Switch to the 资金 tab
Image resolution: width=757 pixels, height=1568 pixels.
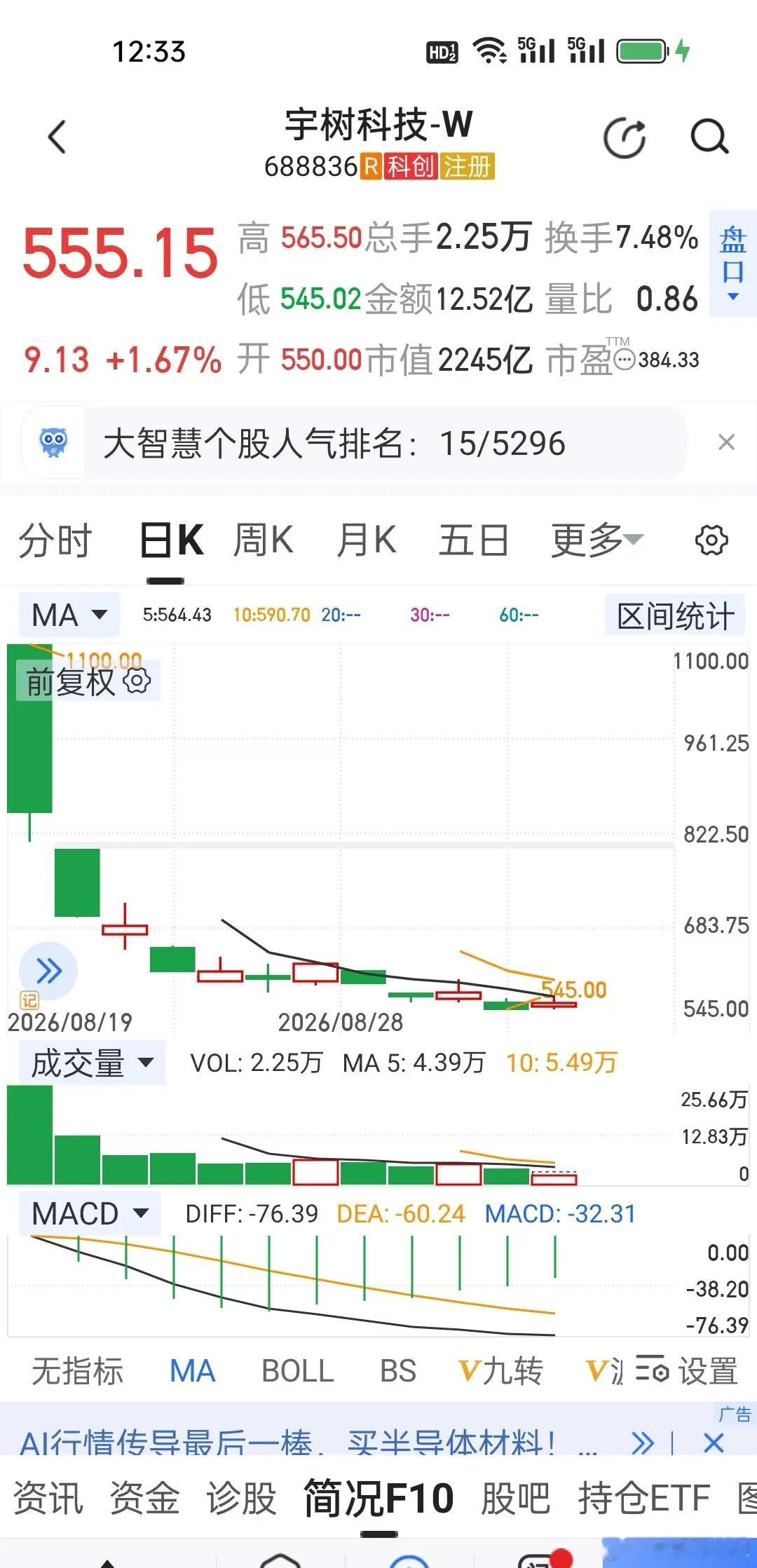[x=144, y=1498]
